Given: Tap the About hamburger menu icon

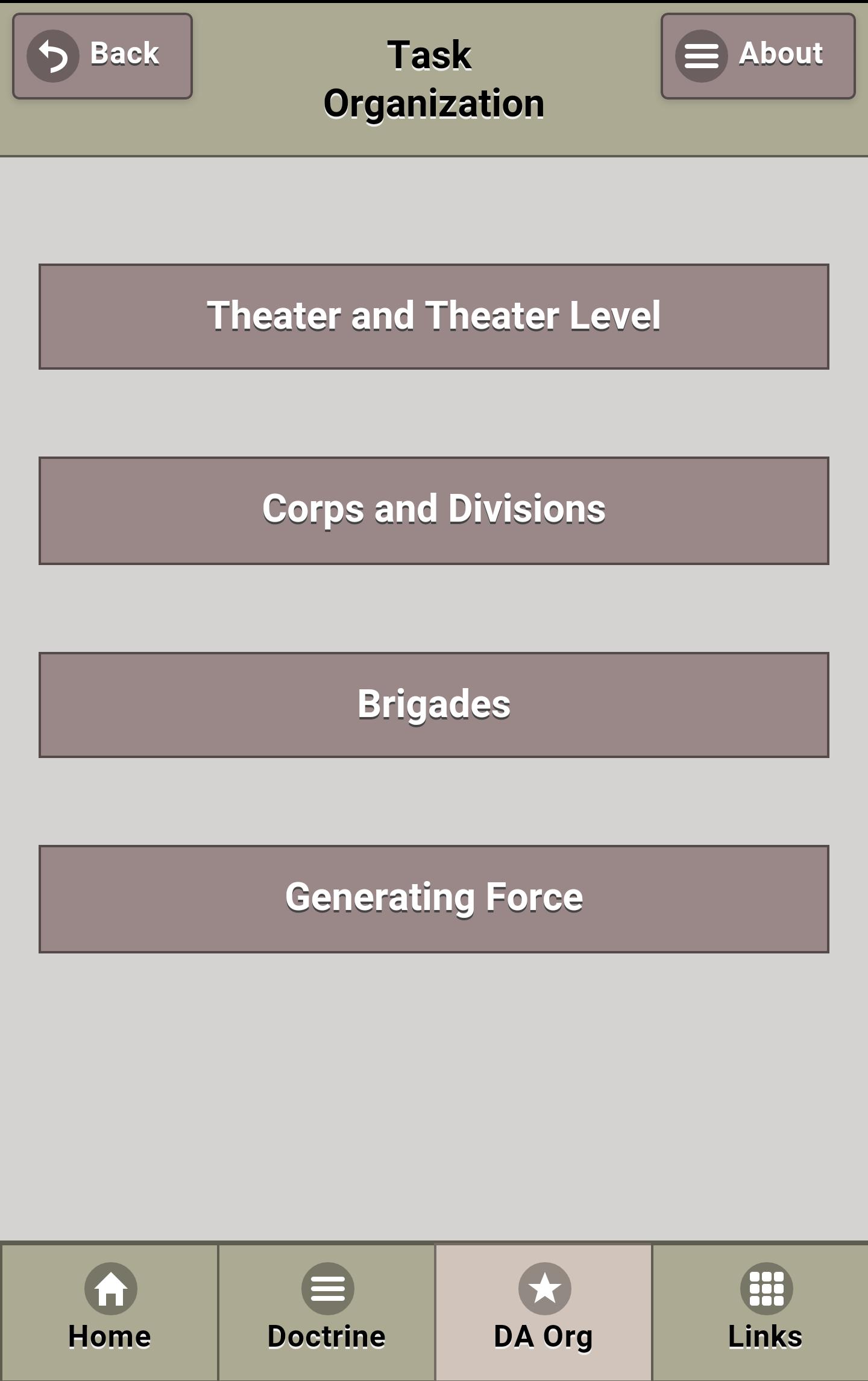Looking at the screenshot, I should [x=701, y=56].
